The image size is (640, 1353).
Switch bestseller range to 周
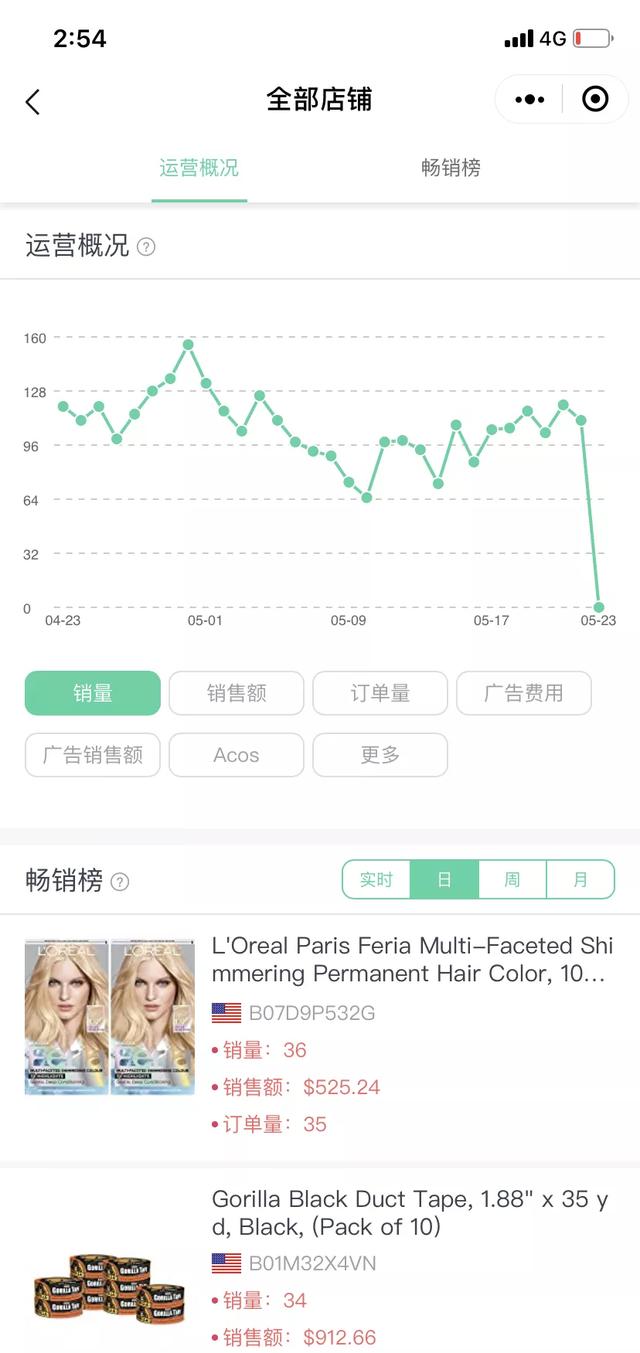pos(512,880)
